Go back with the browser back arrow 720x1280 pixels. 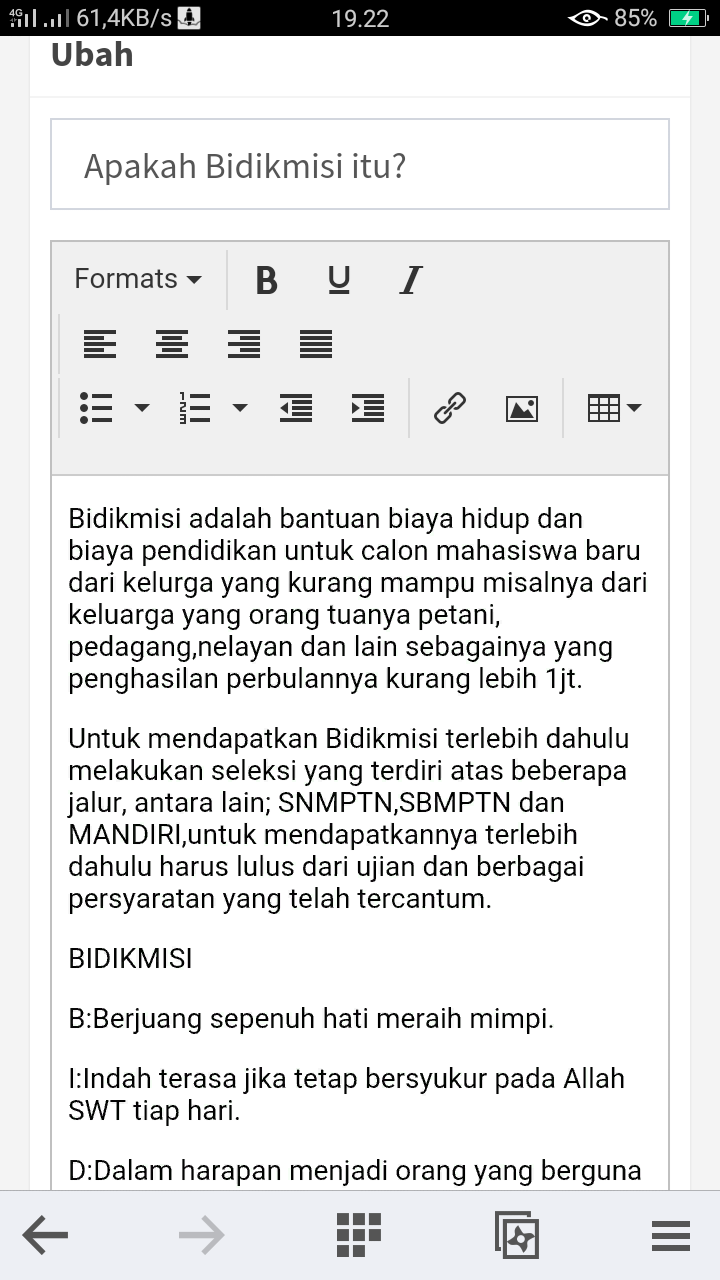pos(45,1237)
